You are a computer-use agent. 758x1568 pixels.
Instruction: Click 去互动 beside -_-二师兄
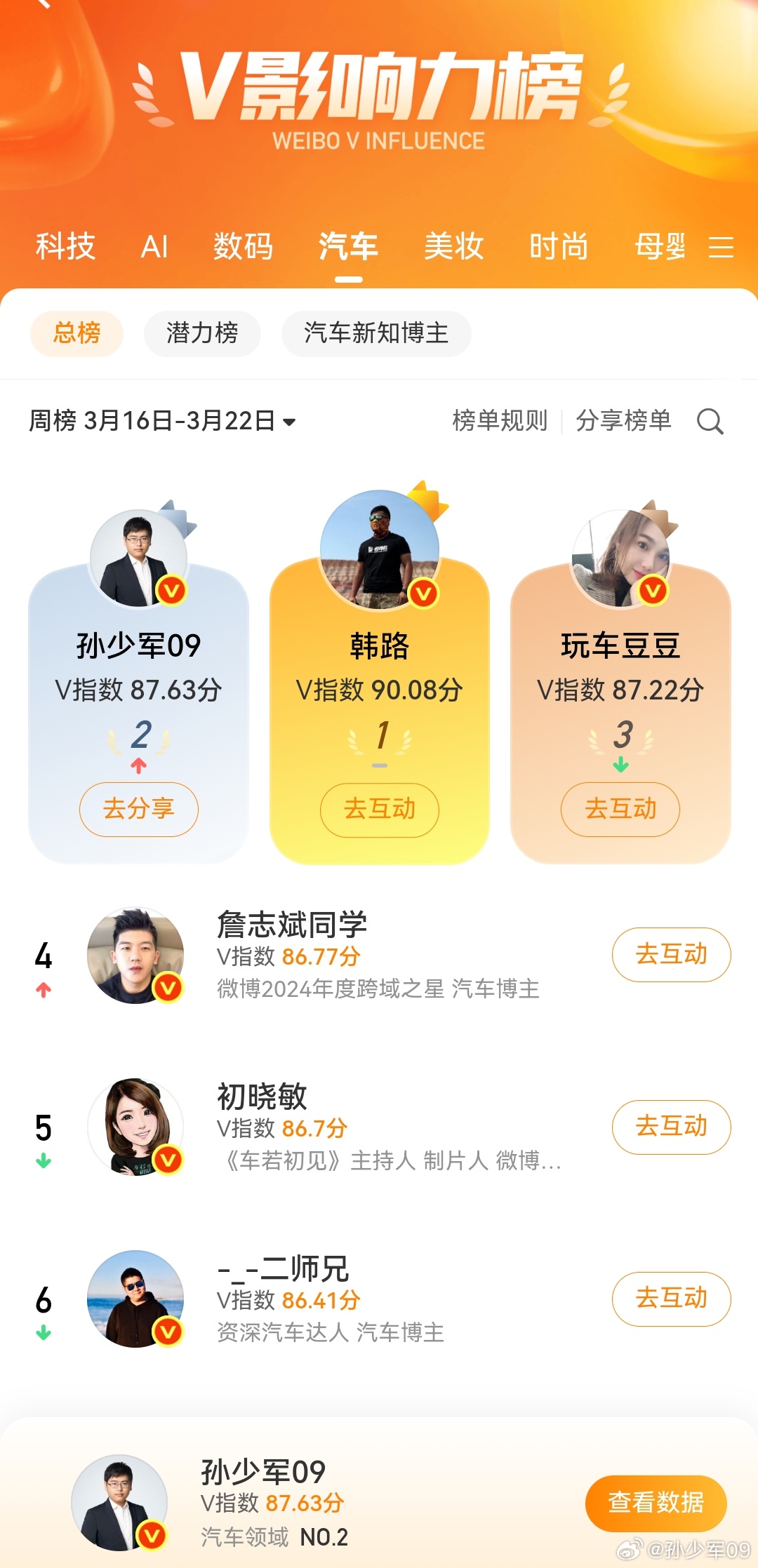point(670,1299)
